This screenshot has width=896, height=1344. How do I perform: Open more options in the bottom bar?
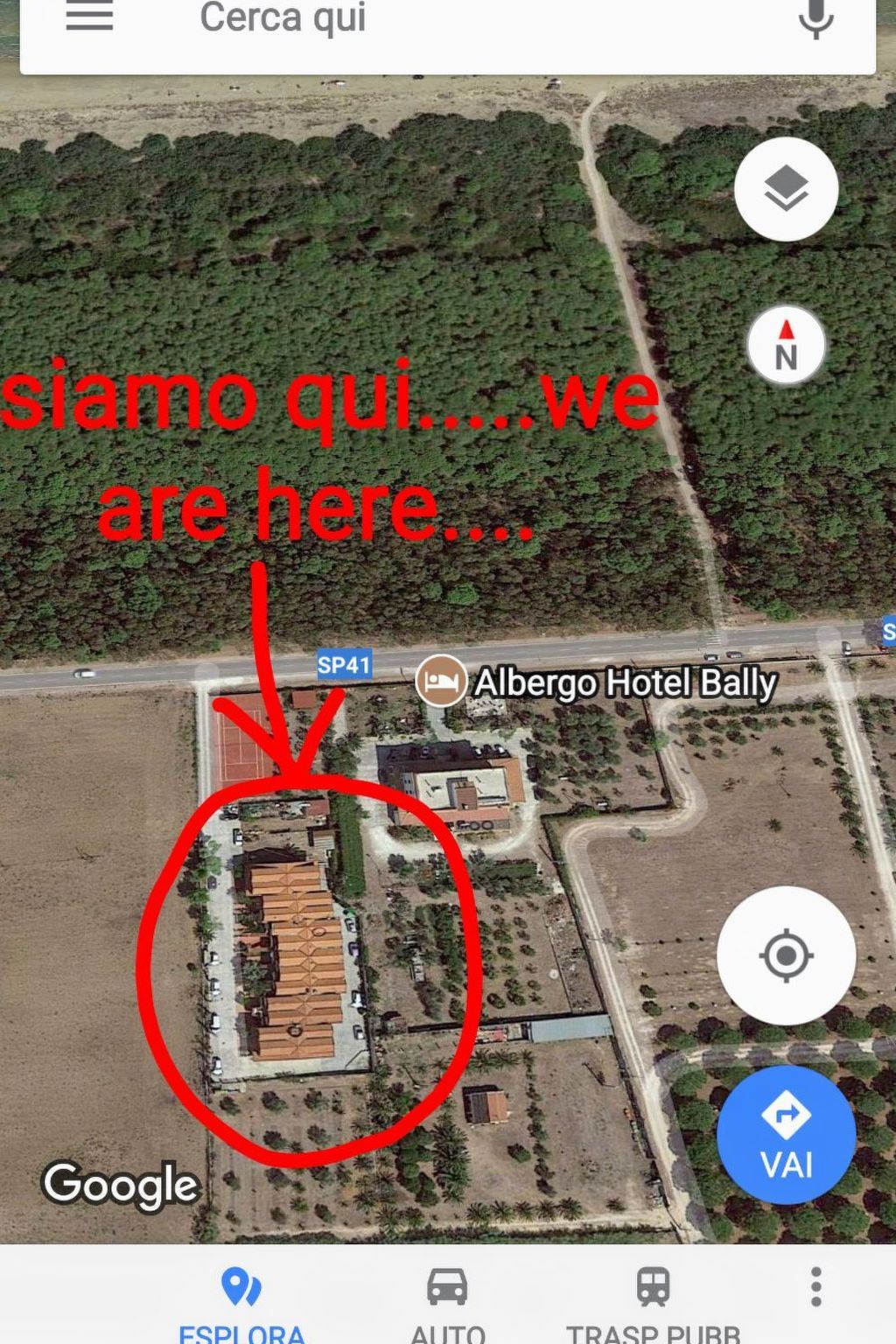tap(815, 1287)
